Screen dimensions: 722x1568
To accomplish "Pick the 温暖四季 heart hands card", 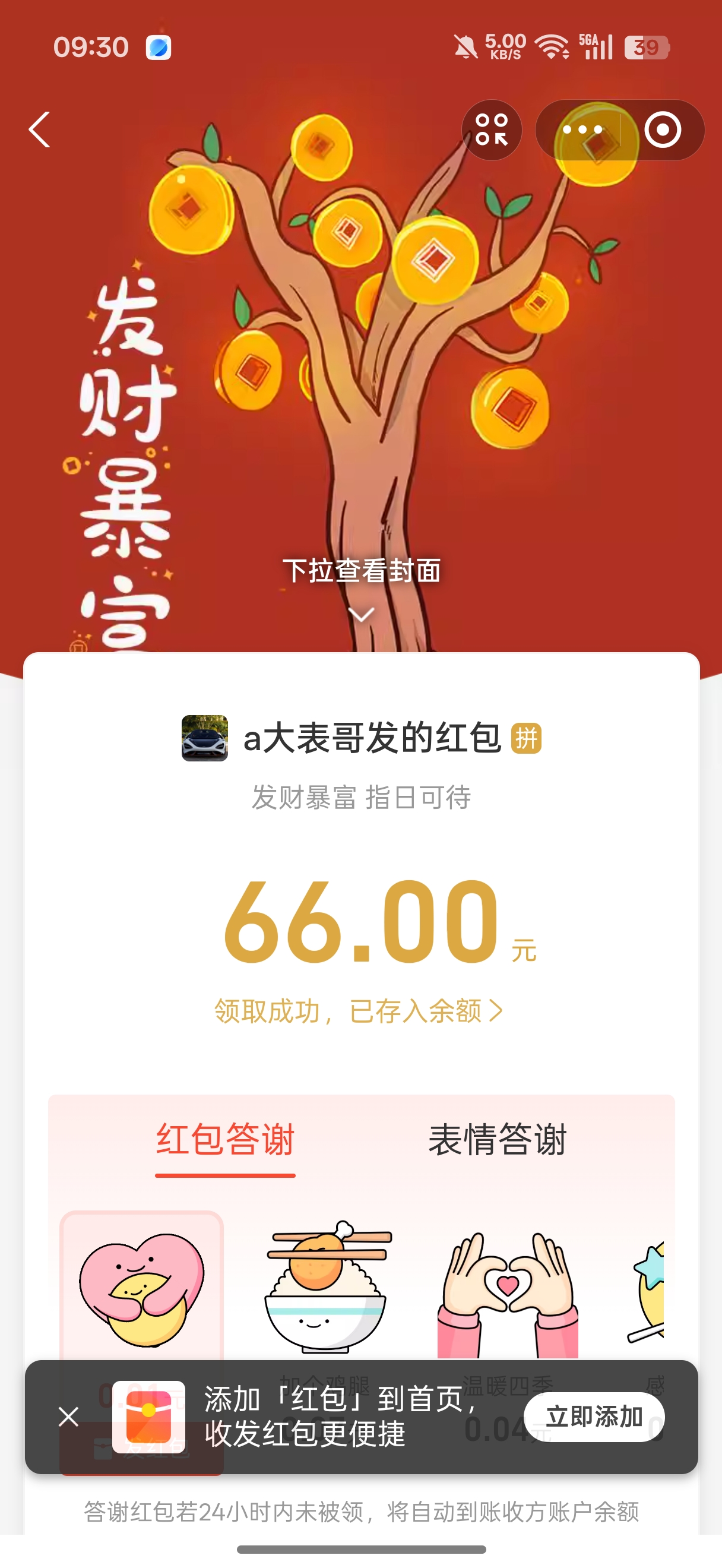I will coord(507,1288).
